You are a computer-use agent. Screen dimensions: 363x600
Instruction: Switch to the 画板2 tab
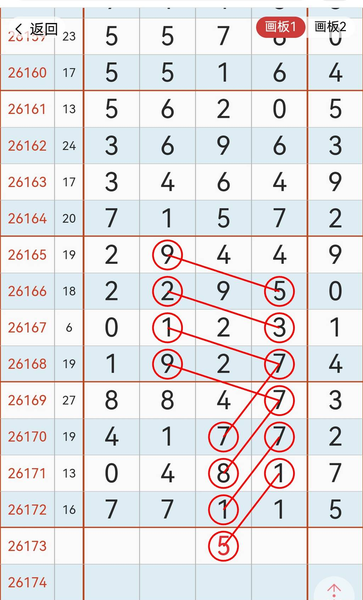[x=330, y=27]
